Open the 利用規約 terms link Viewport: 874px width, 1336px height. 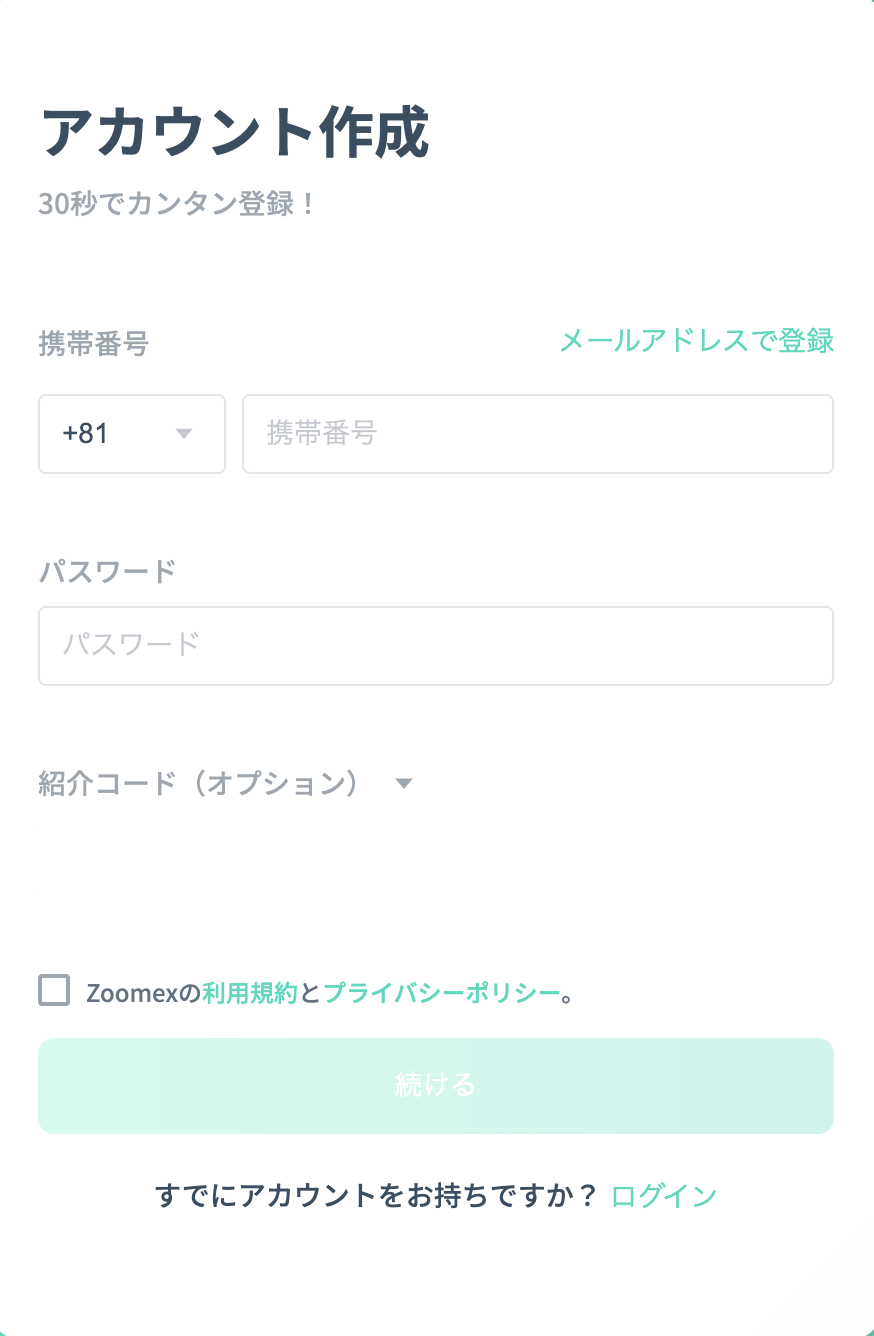(x=247, y=991)
